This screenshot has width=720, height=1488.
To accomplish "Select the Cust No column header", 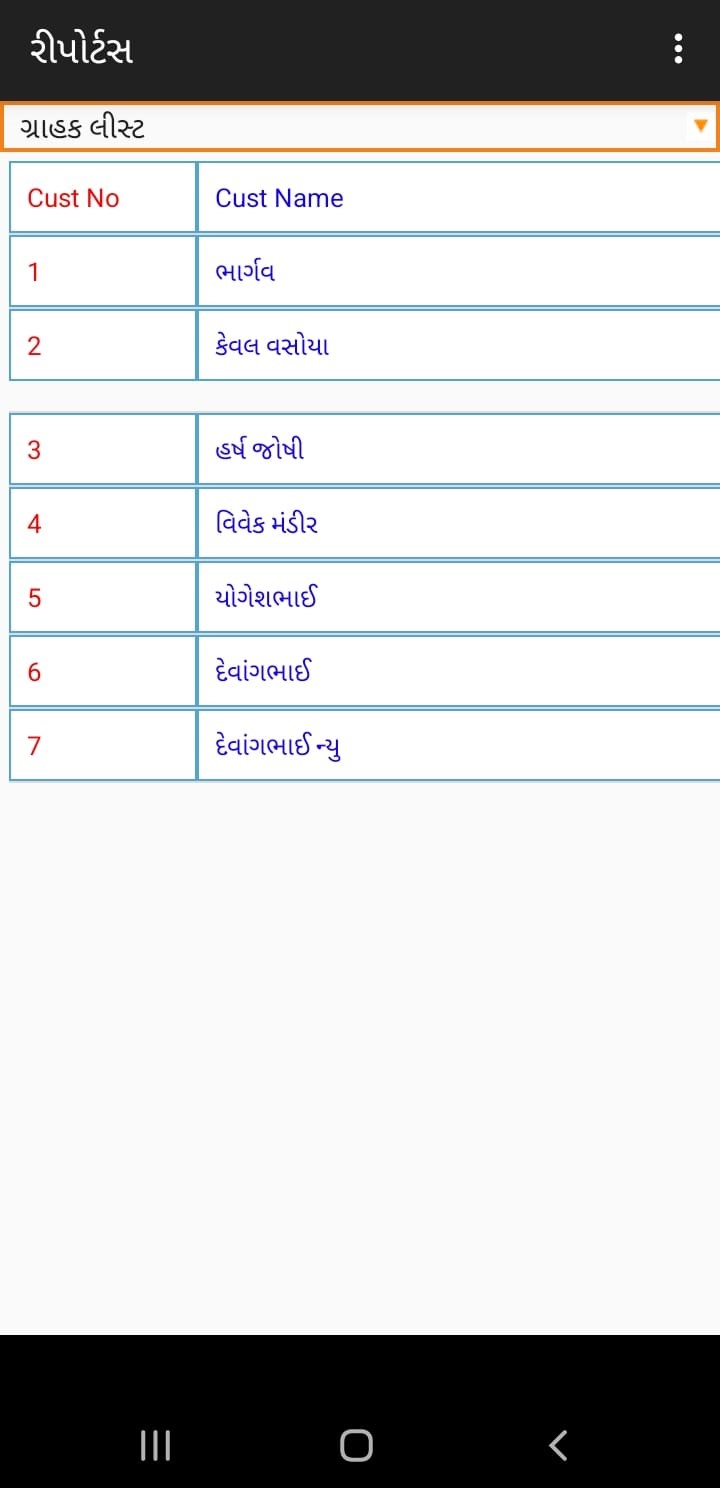I will pos(72,197).
